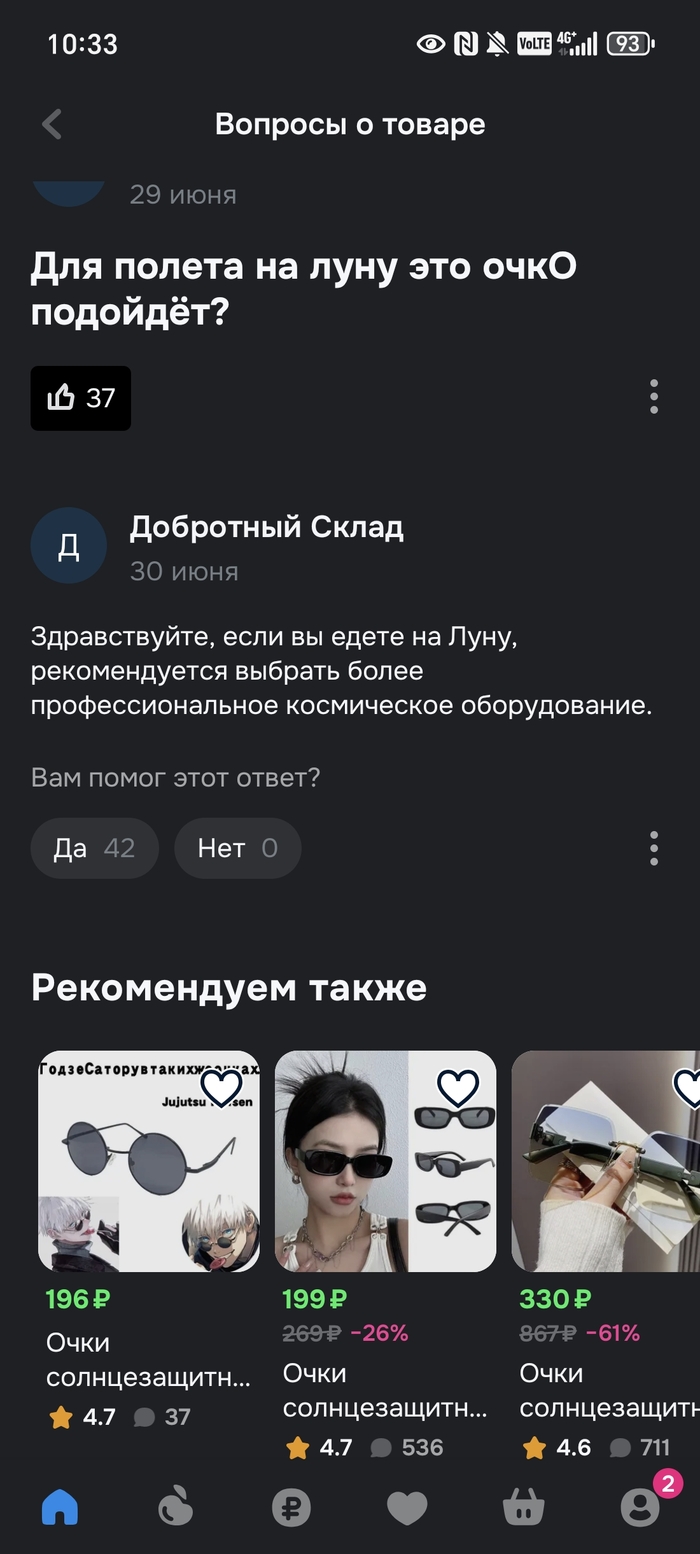This screenshot has width=700, height=1554.
Task: Open the overflow menu next to the question
Action: click(654, 397)
